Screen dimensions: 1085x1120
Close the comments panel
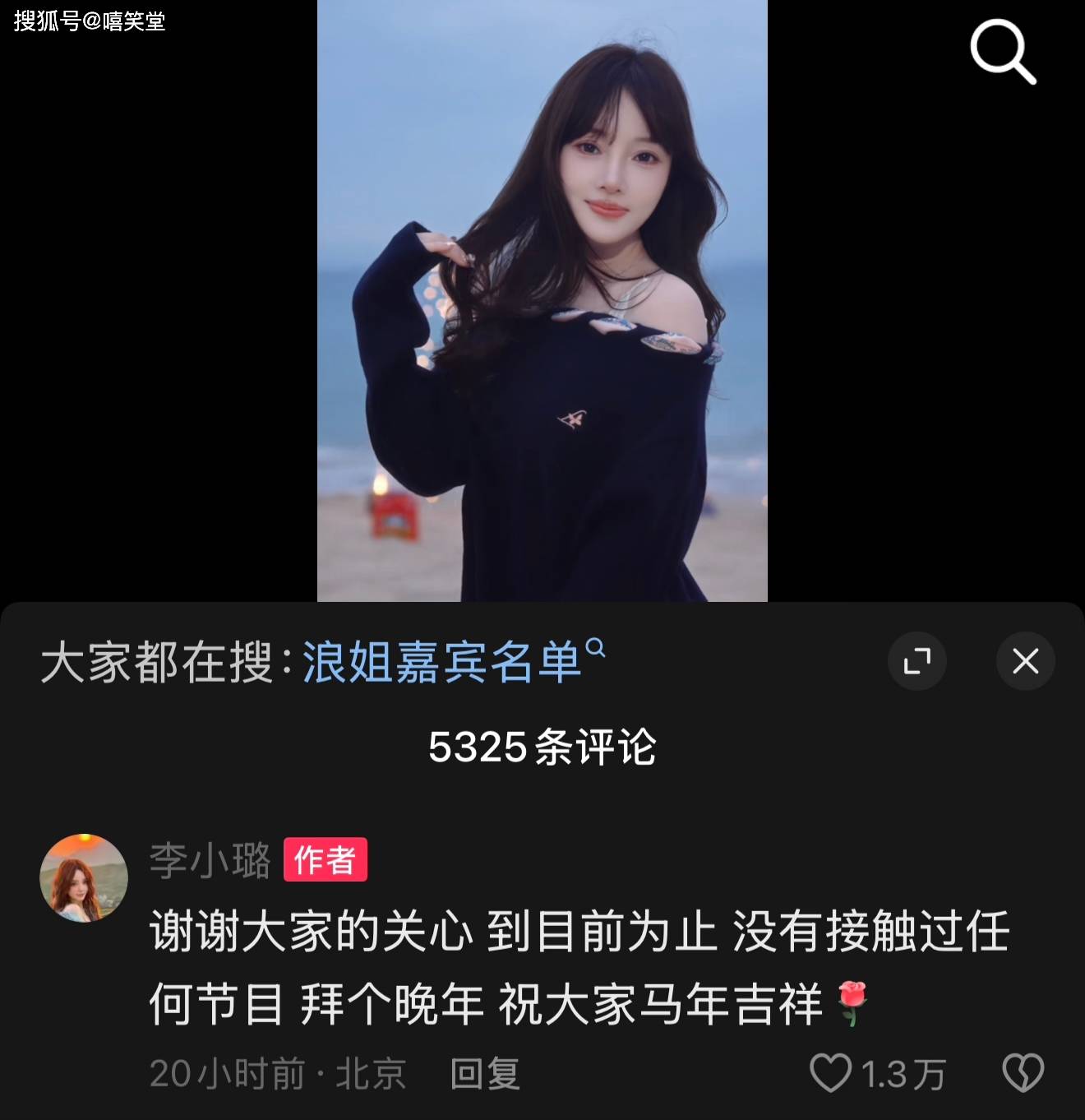1025,661
